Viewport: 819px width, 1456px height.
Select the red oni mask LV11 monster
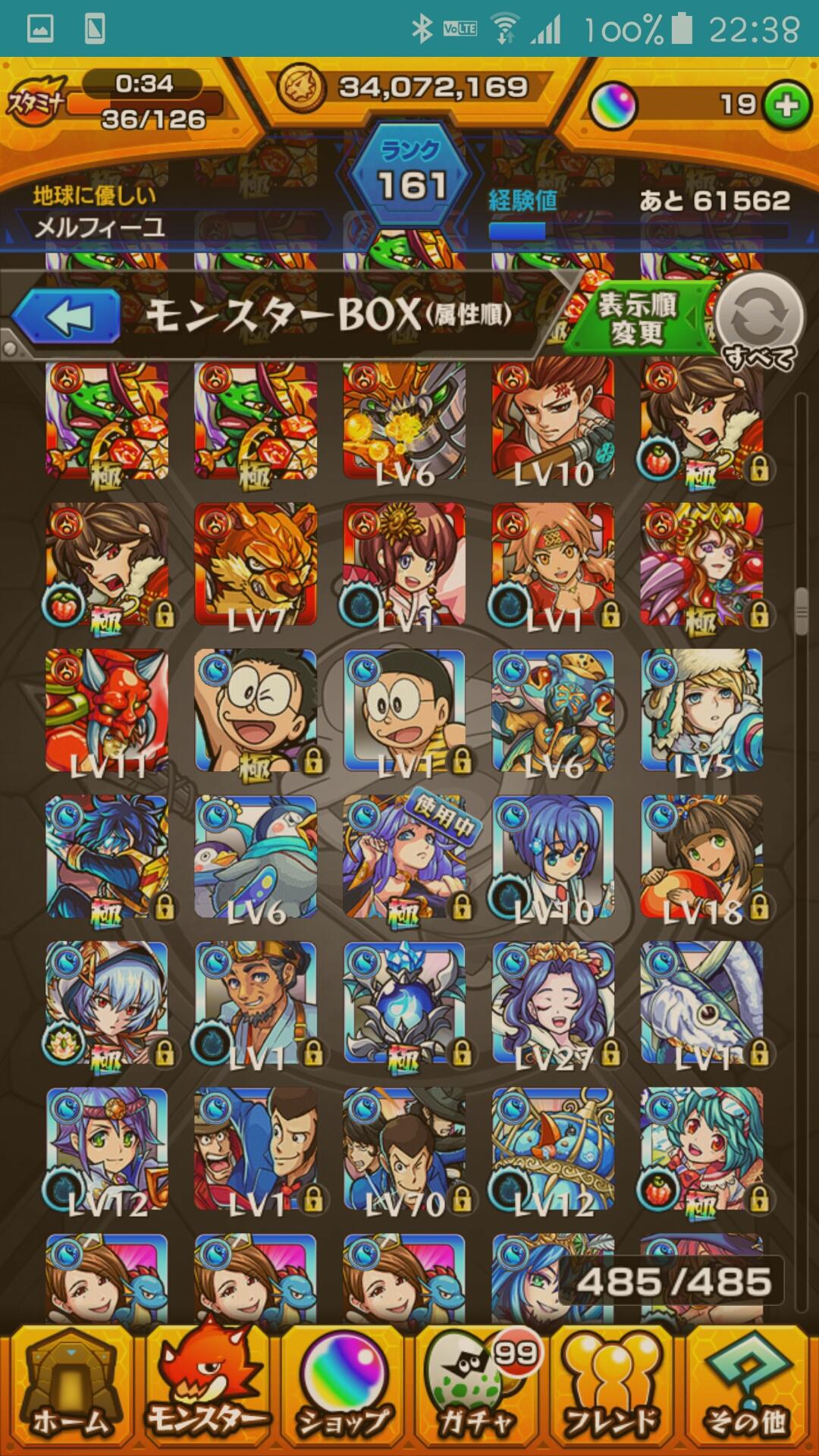click(x=107, y=711)
